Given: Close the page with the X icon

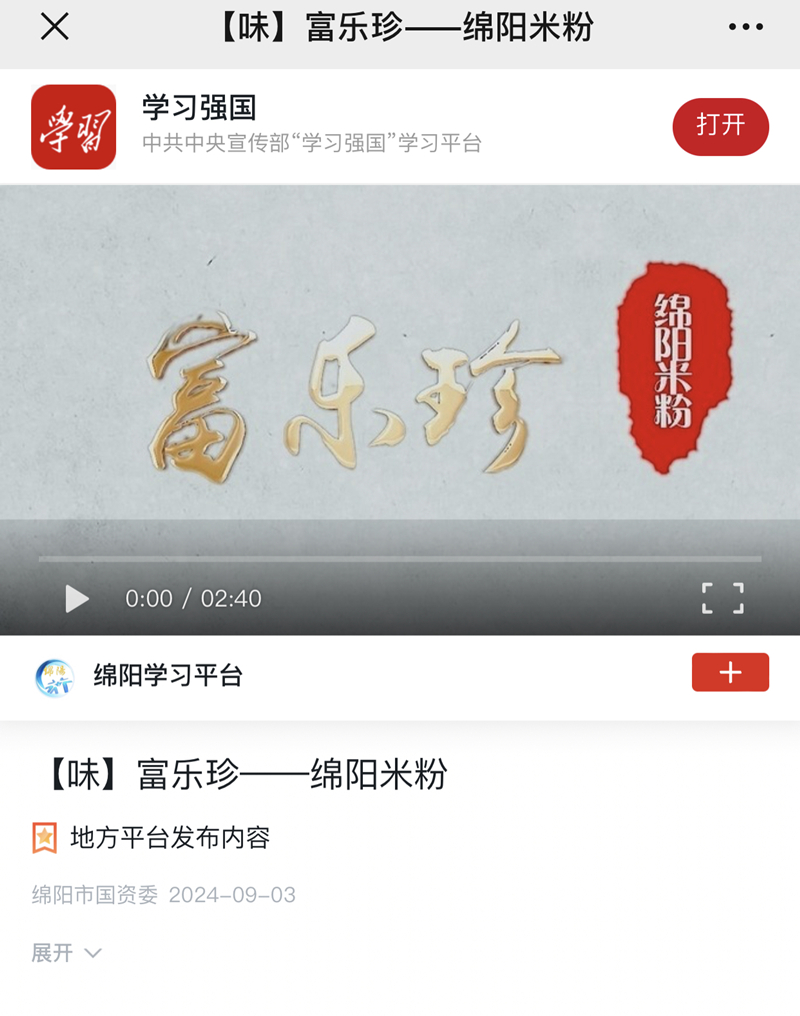Looking at the screenshot, I should 54,27.
